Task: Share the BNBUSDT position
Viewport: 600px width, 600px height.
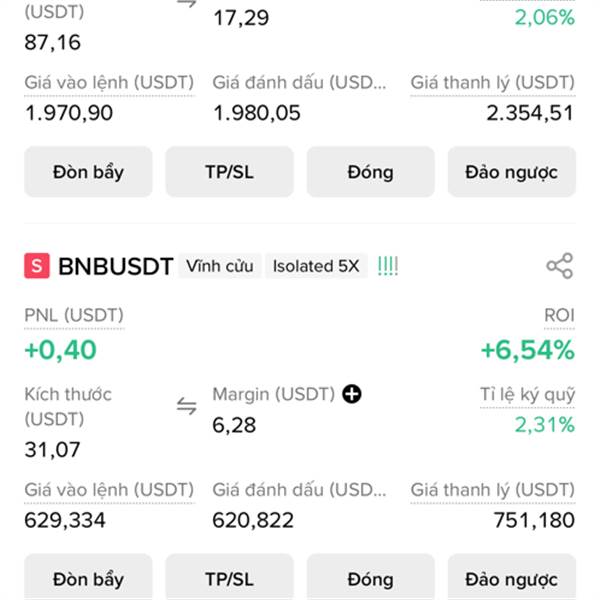Action: 559,266
